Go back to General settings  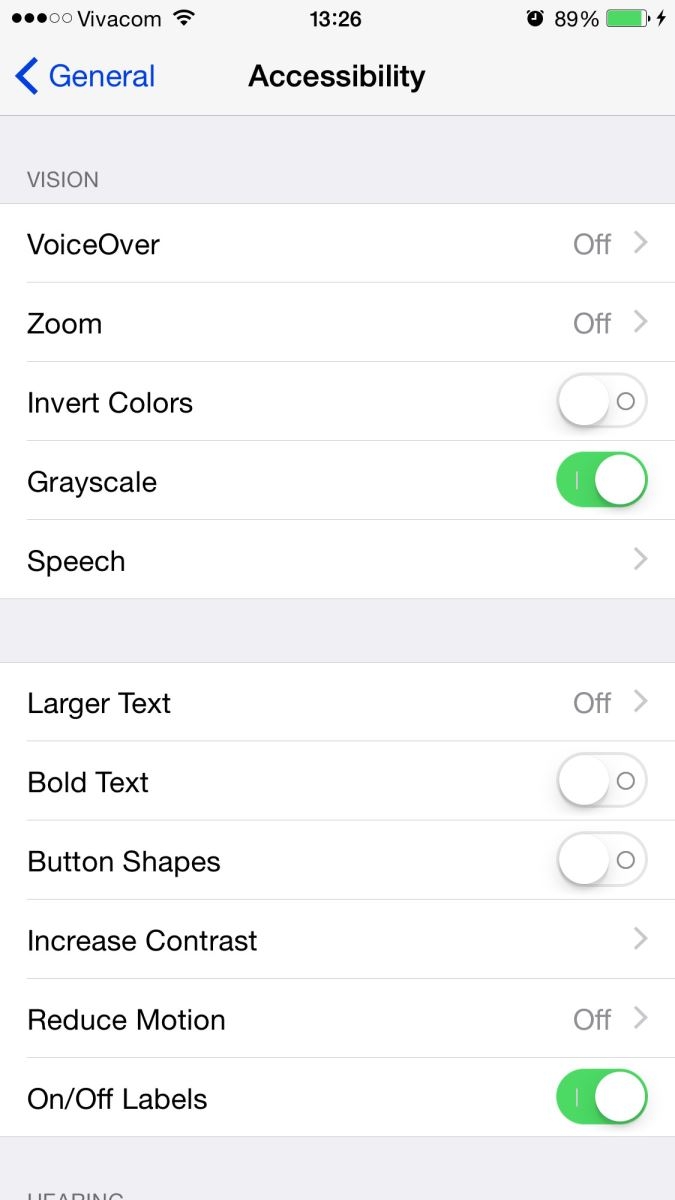pyautogui.click(x=86, y=76)
